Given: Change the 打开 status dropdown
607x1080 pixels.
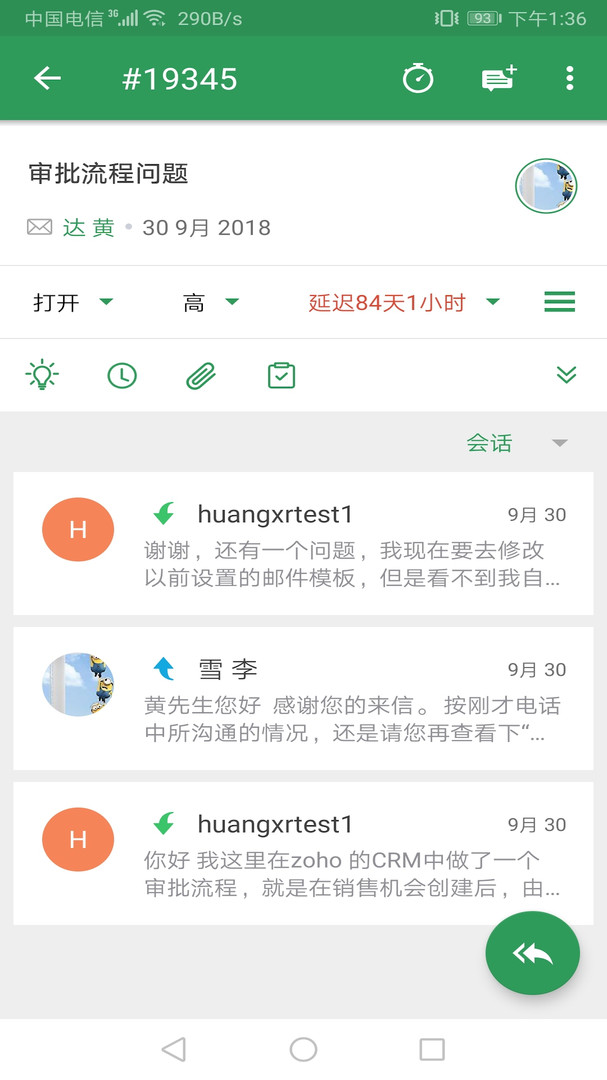Looking at the screenshot, I should (x=73, y=303).
